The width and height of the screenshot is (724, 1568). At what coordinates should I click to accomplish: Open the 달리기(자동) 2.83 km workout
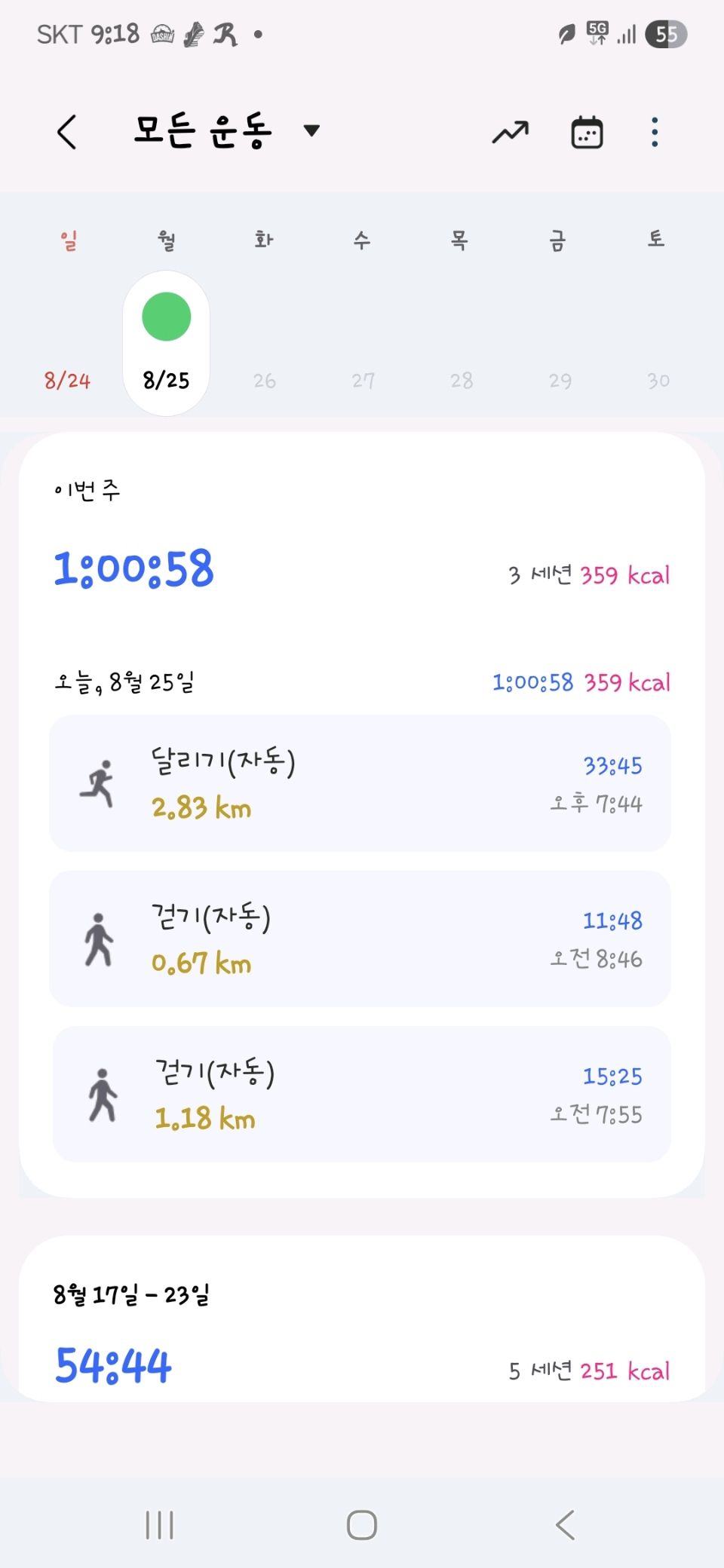(360, 783)
